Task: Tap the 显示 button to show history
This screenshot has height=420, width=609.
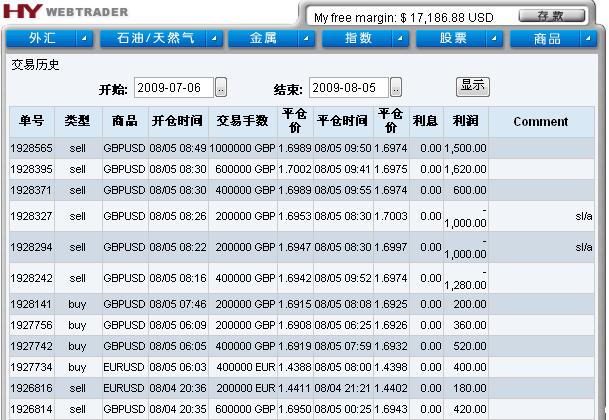Action: (x=472, y=86)
